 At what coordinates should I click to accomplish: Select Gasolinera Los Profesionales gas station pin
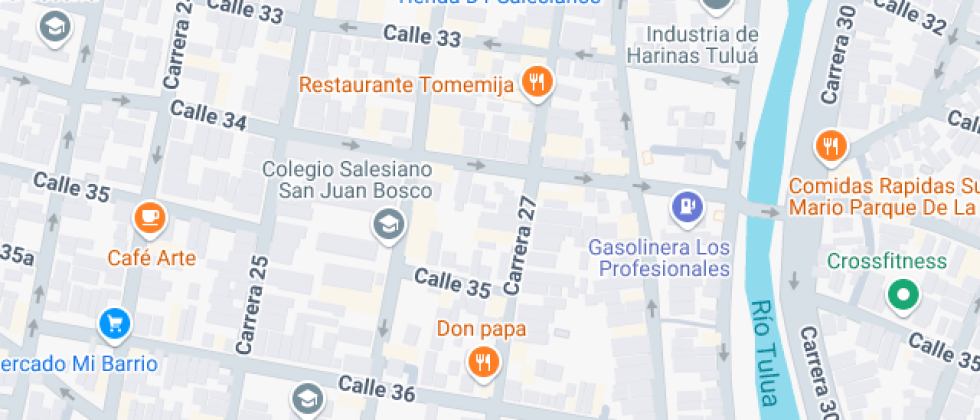686,207
